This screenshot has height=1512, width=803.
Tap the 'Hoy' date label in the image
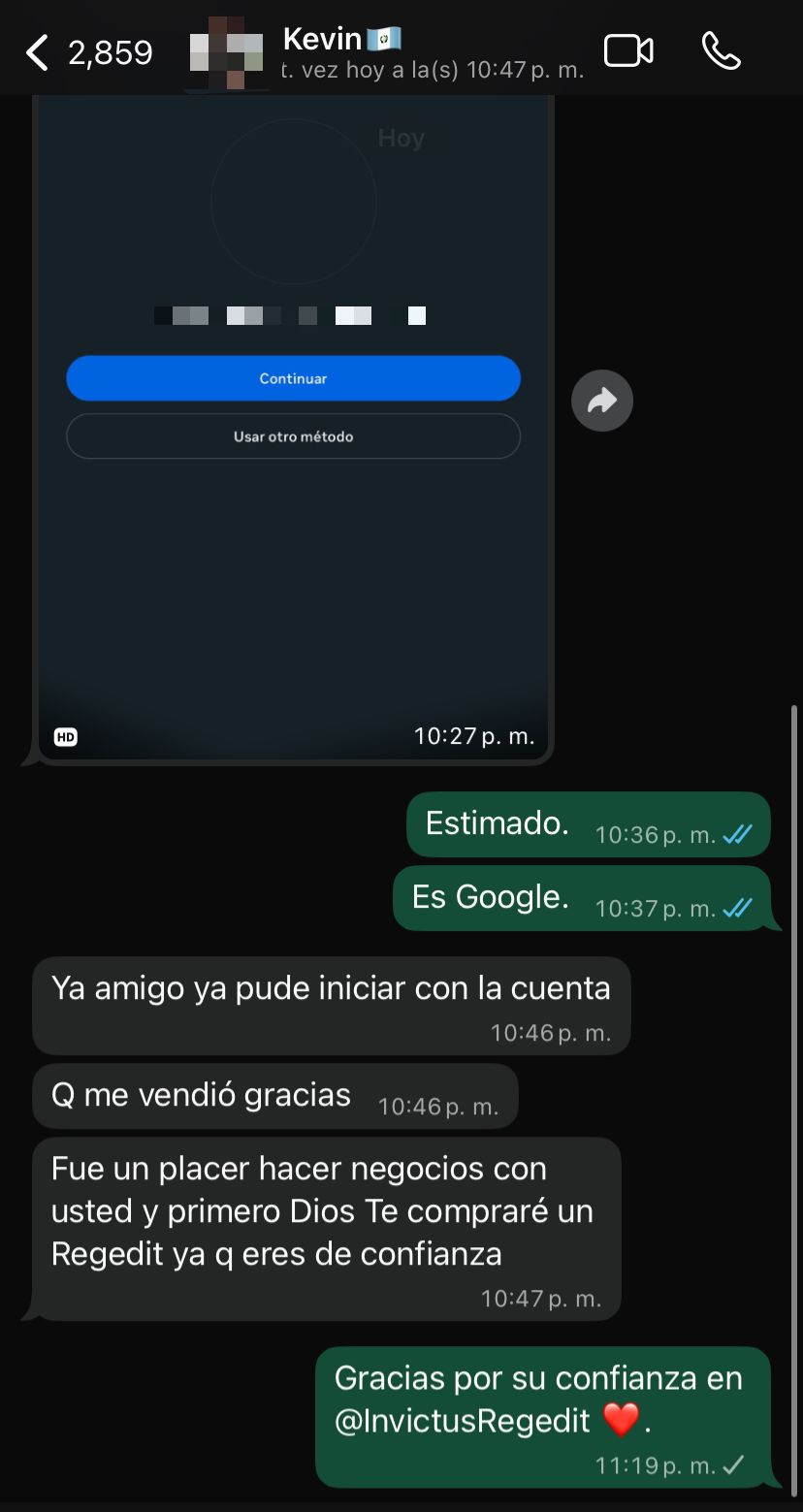(401, 139)
